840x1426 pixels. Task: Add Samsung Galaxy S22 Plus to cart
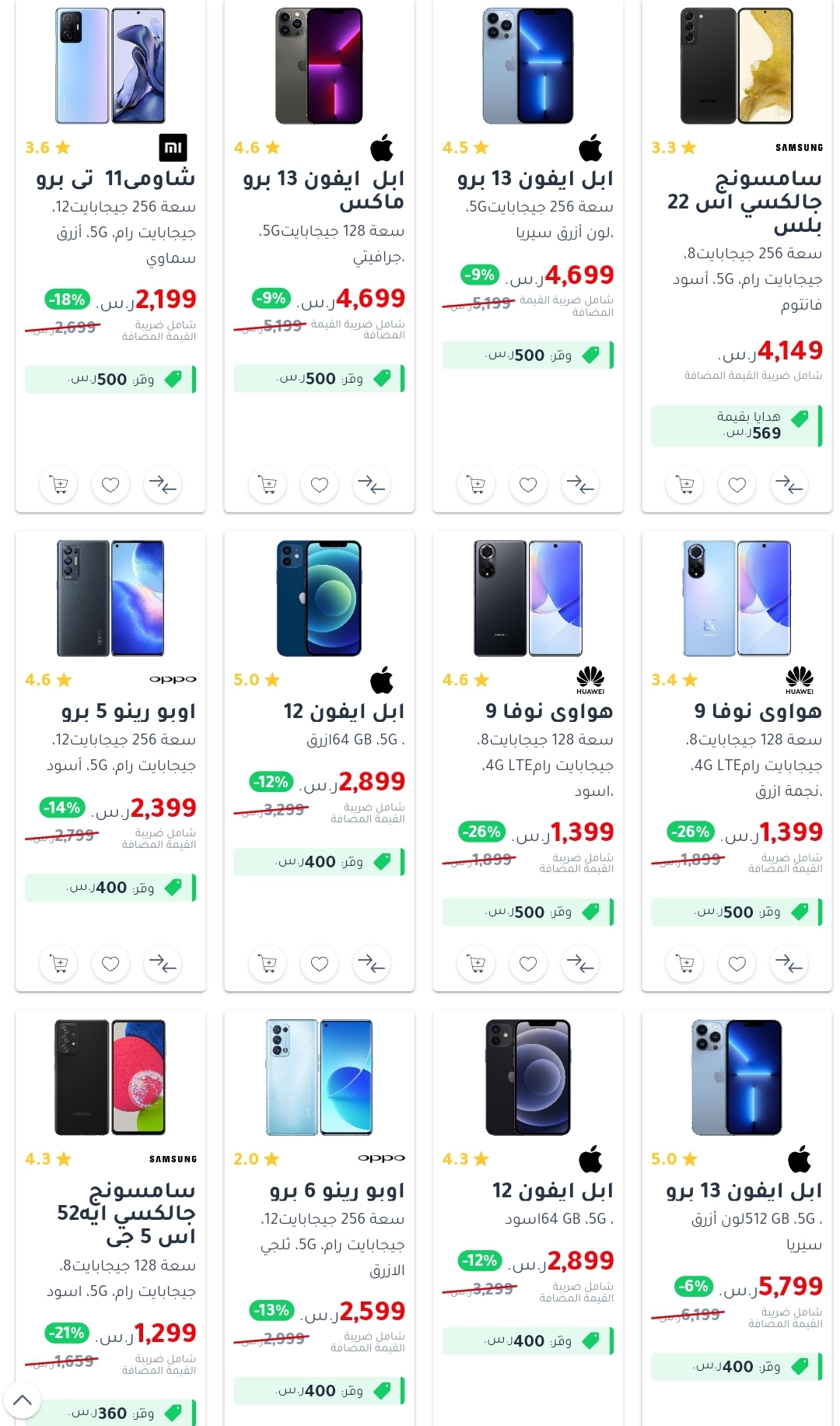point(685,485)
